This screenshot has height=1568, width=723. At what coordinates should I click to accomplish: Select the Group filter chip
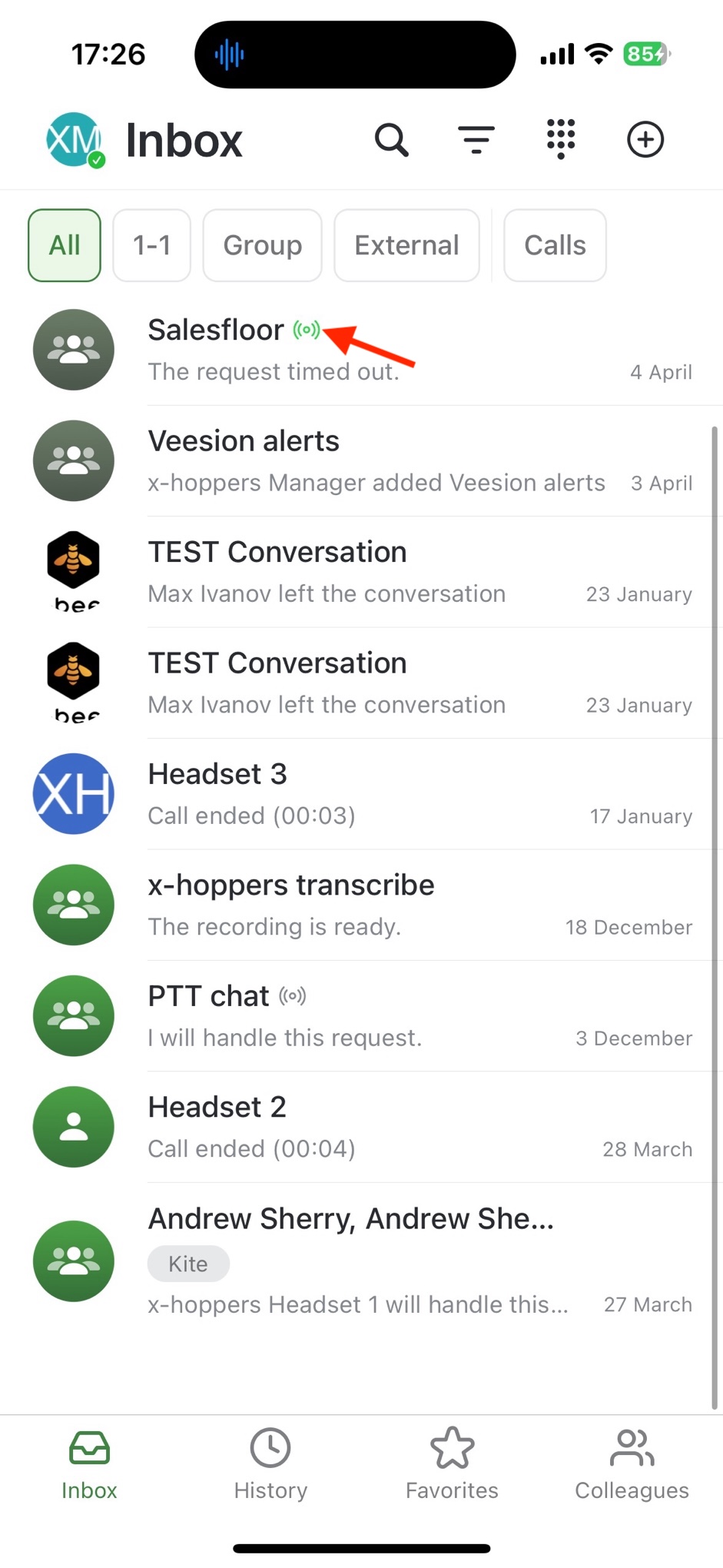coord(262,245)
